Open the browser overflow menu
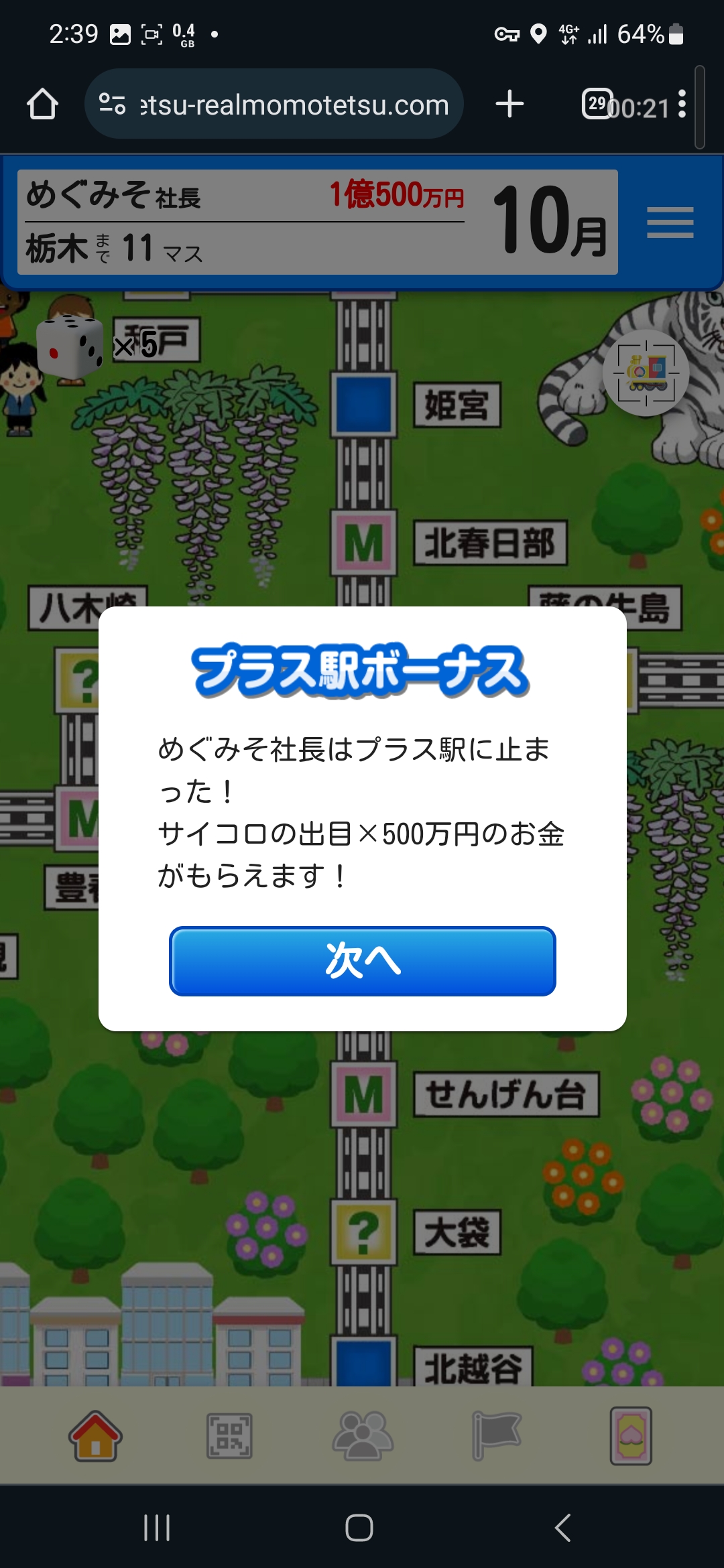This screenshot has height=1568, width=724. click(682, 104)
